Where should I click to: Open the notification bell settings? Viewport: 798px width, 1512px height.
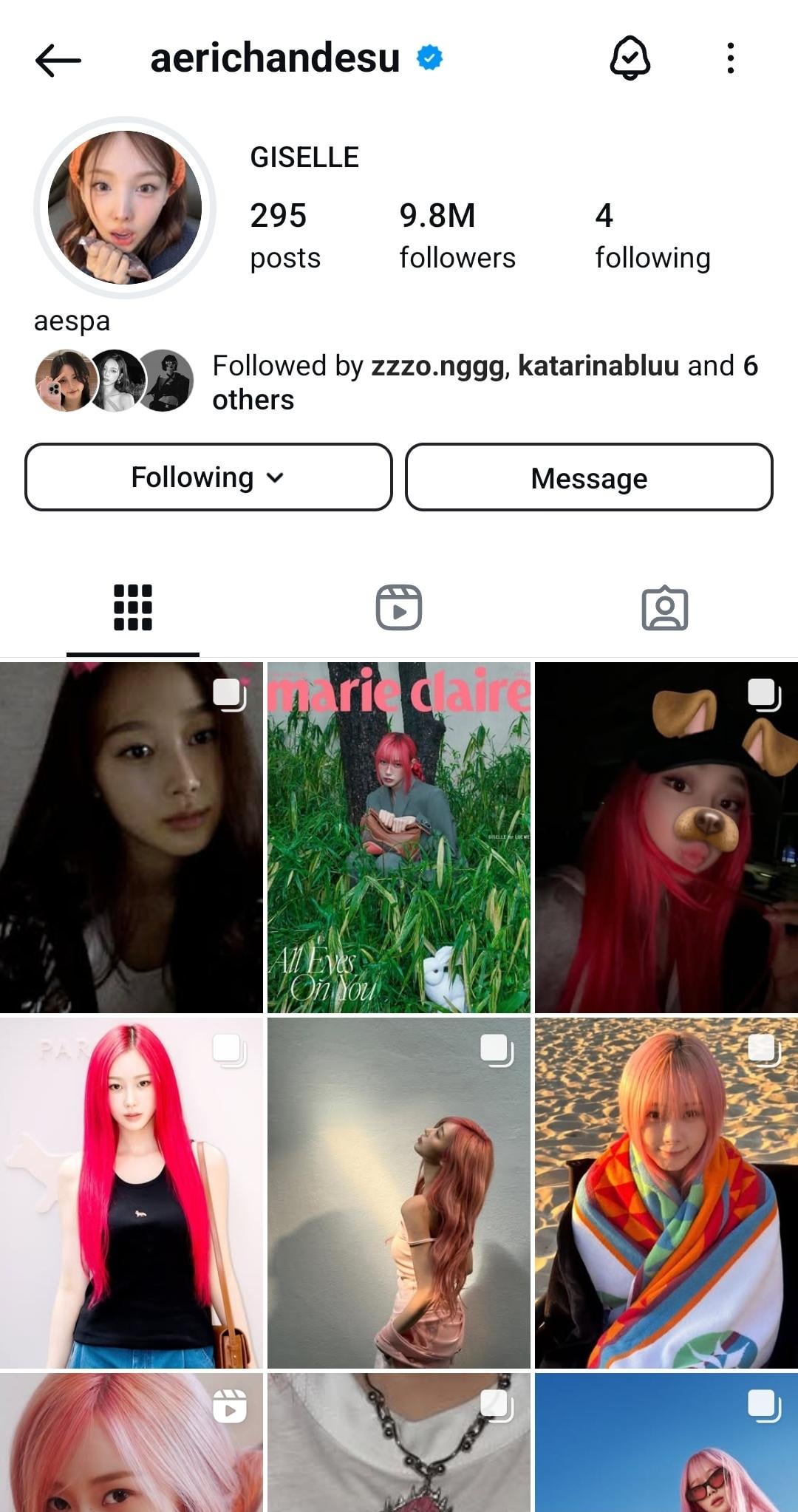click(630, 58)
